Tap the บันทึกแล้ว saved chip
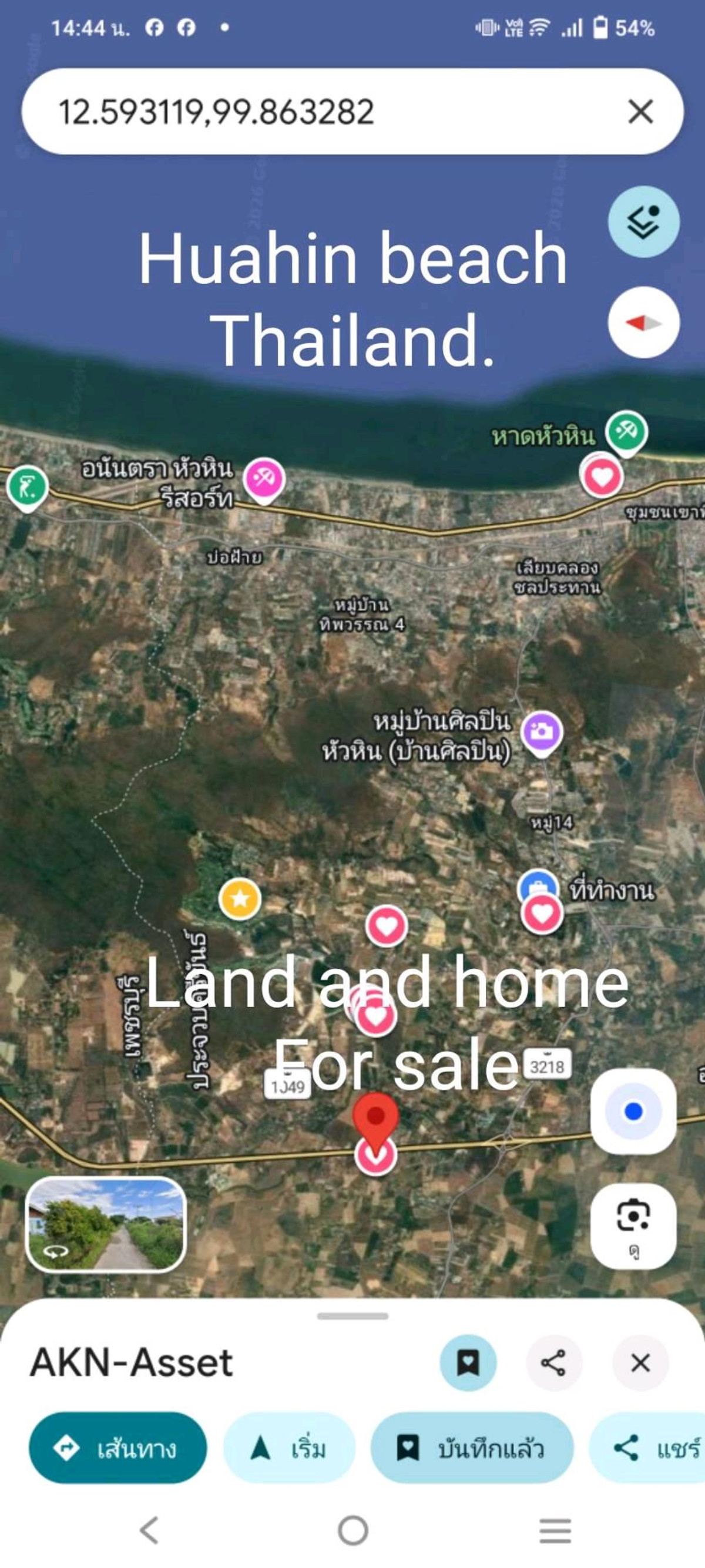 [472, 1448]
